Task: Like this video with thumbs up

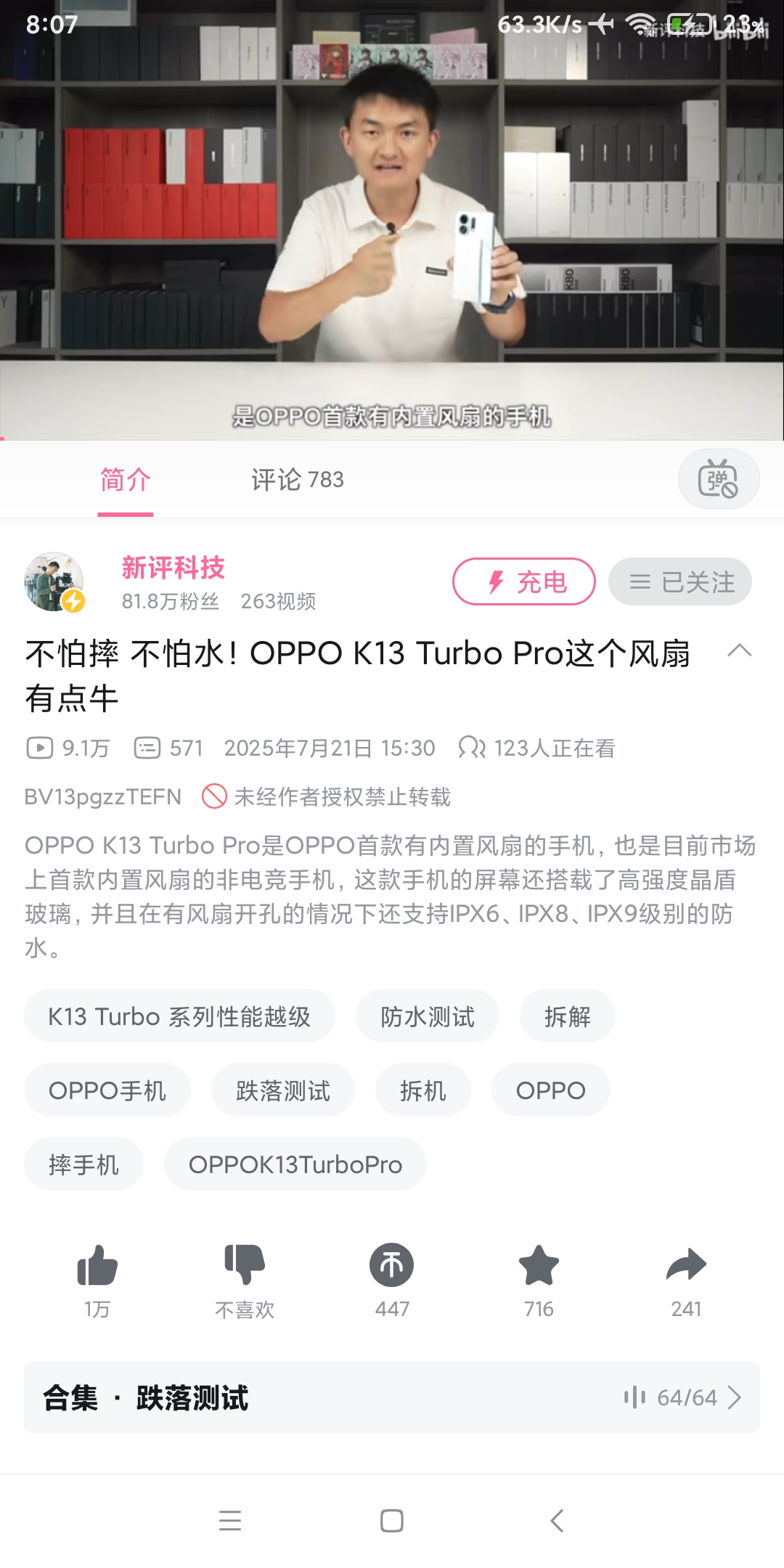Action: tap(97, 1267)
